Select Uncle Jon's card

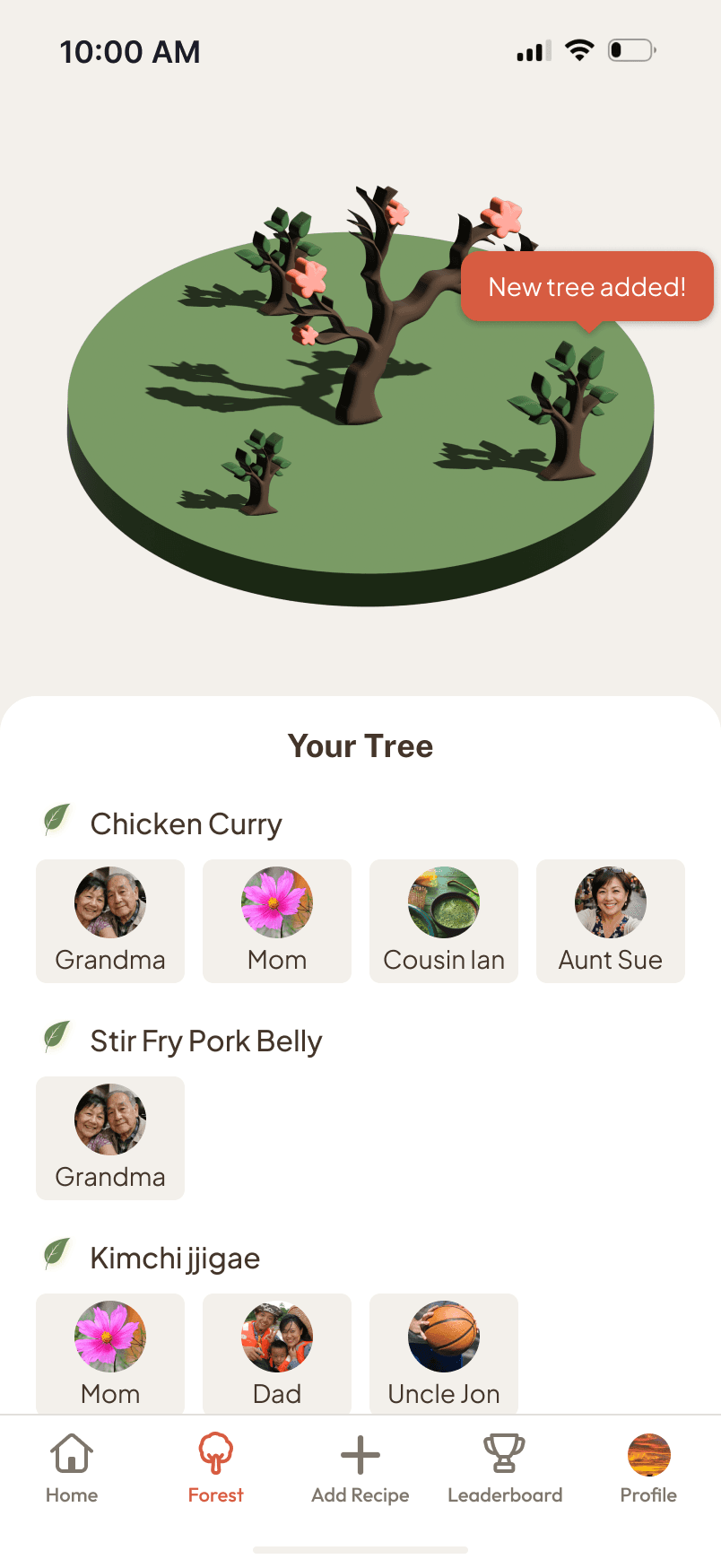[444, 1353]
